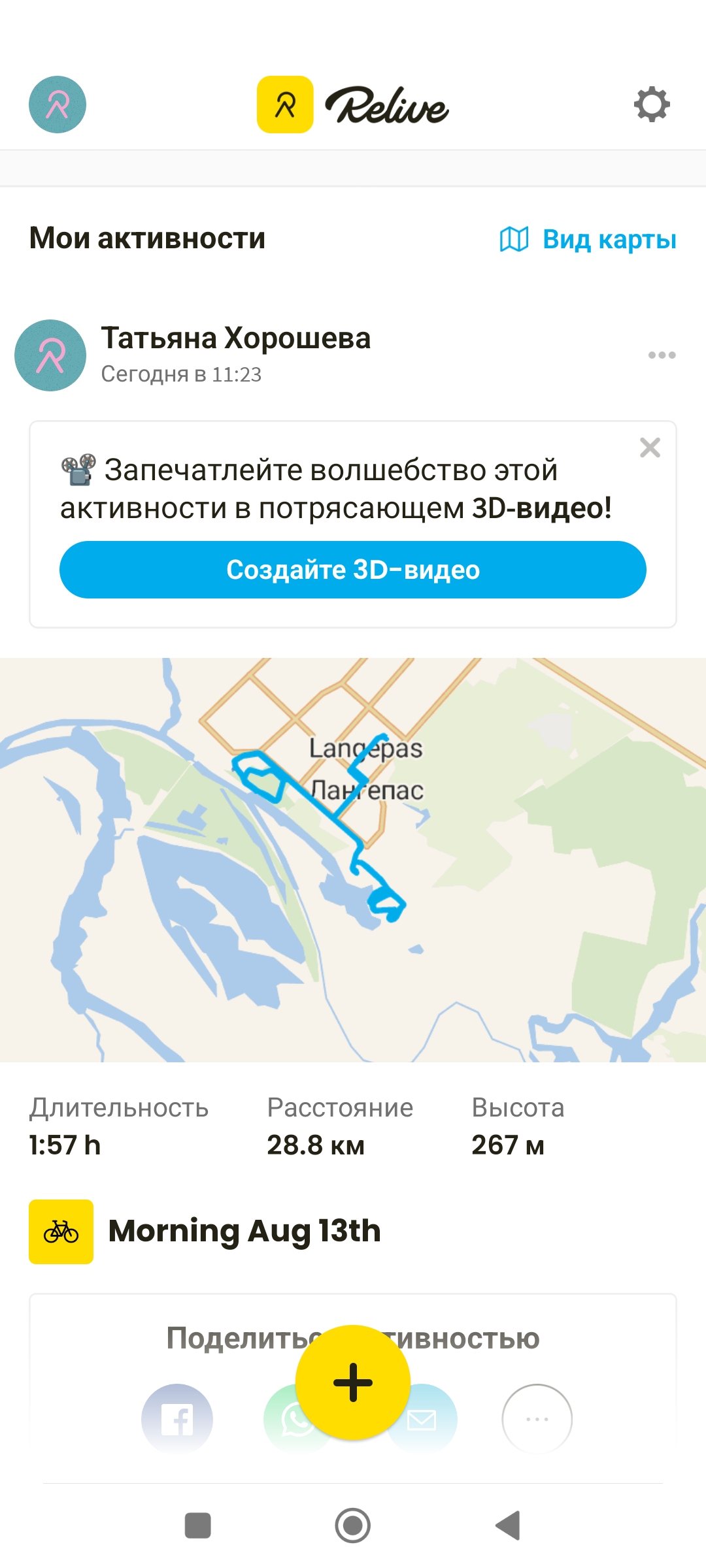Switch to map view "Вид карты"
Screen dimensions: 706x1568
click(x=588, y=239)
